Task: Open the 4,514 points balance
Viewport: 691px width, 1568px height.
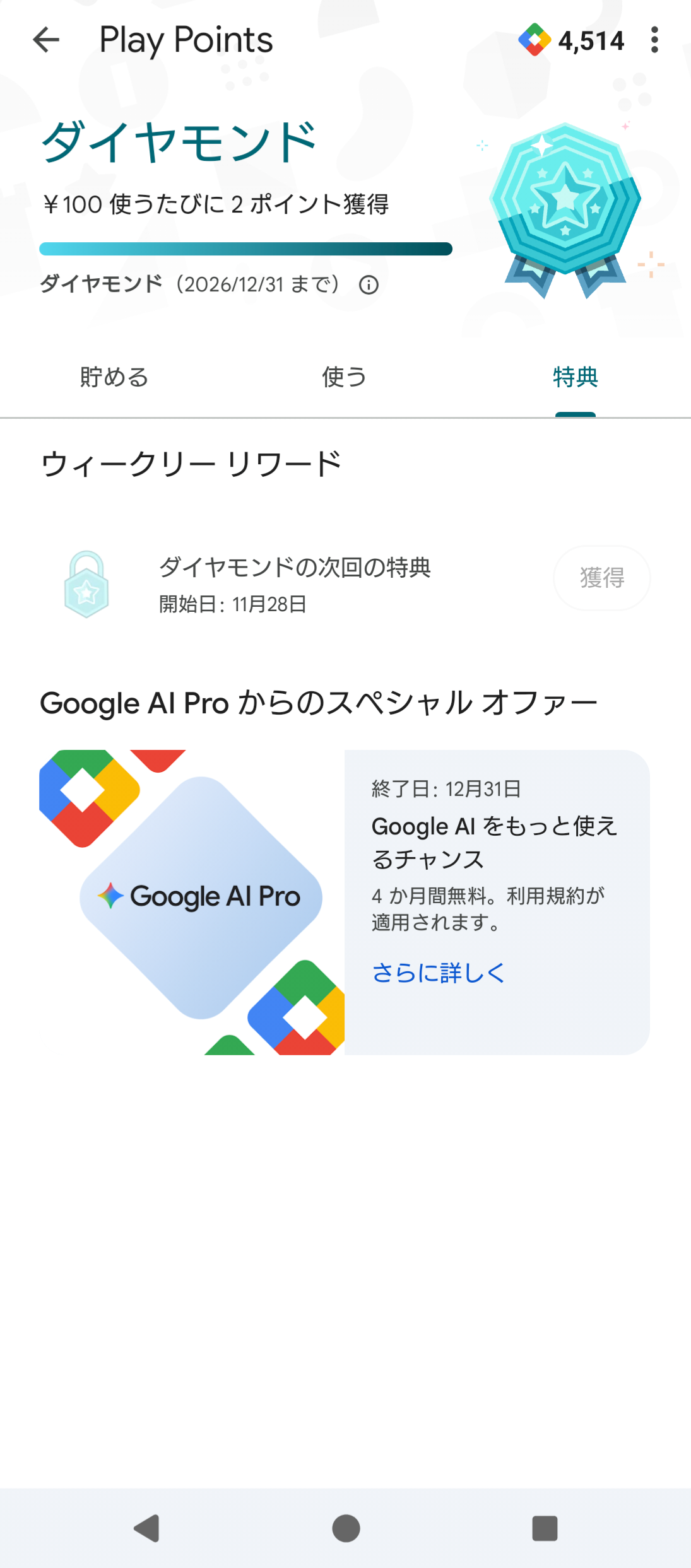Action: [x=571, y=40]
